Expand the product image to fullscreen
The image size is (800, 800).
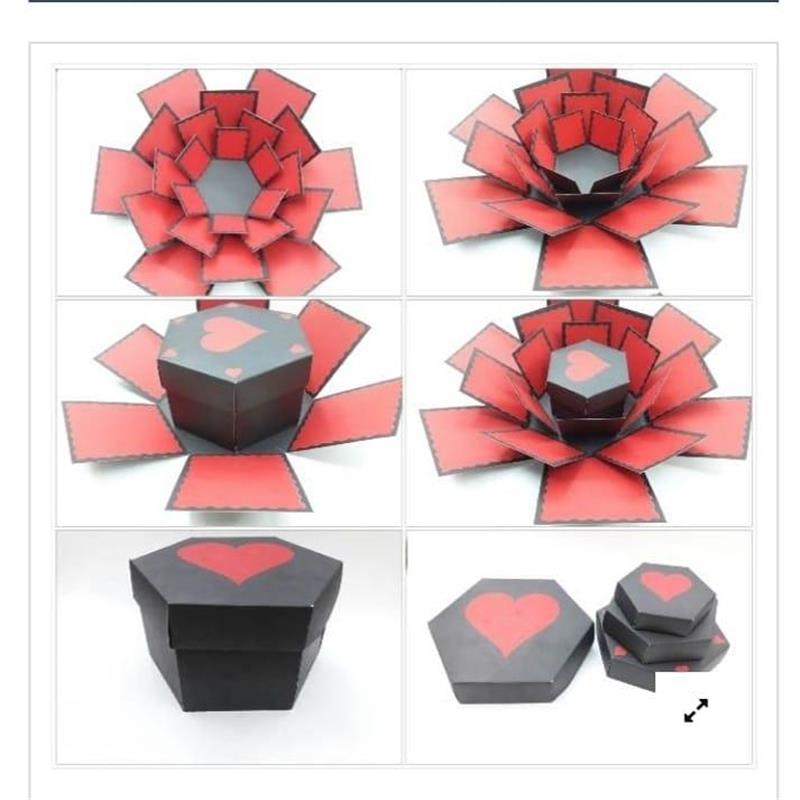pyautogui.click(x=696, y=710)
